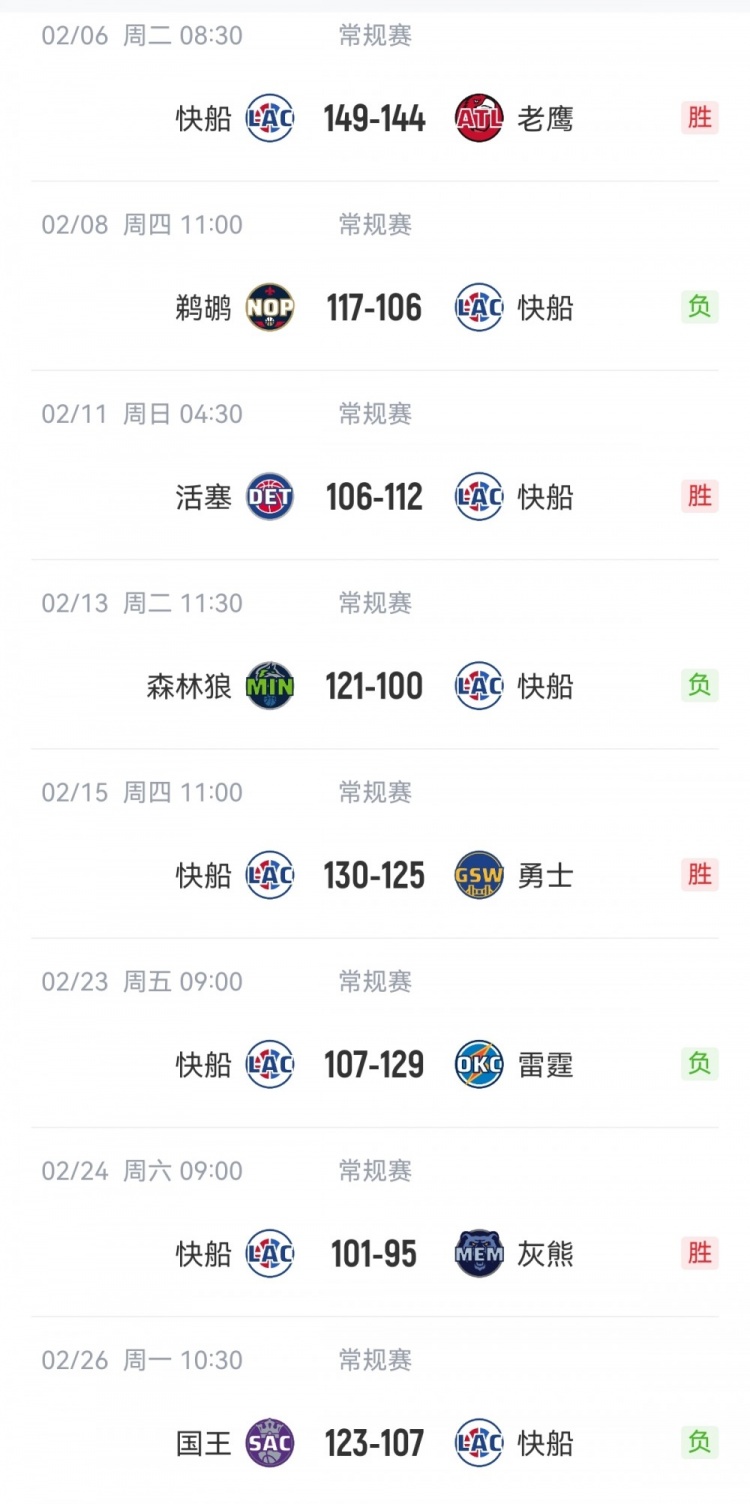Select the 02/13 Timberwolves vs Clippers match
Viewport: 750px width, 1504px height.
(375, 686)
